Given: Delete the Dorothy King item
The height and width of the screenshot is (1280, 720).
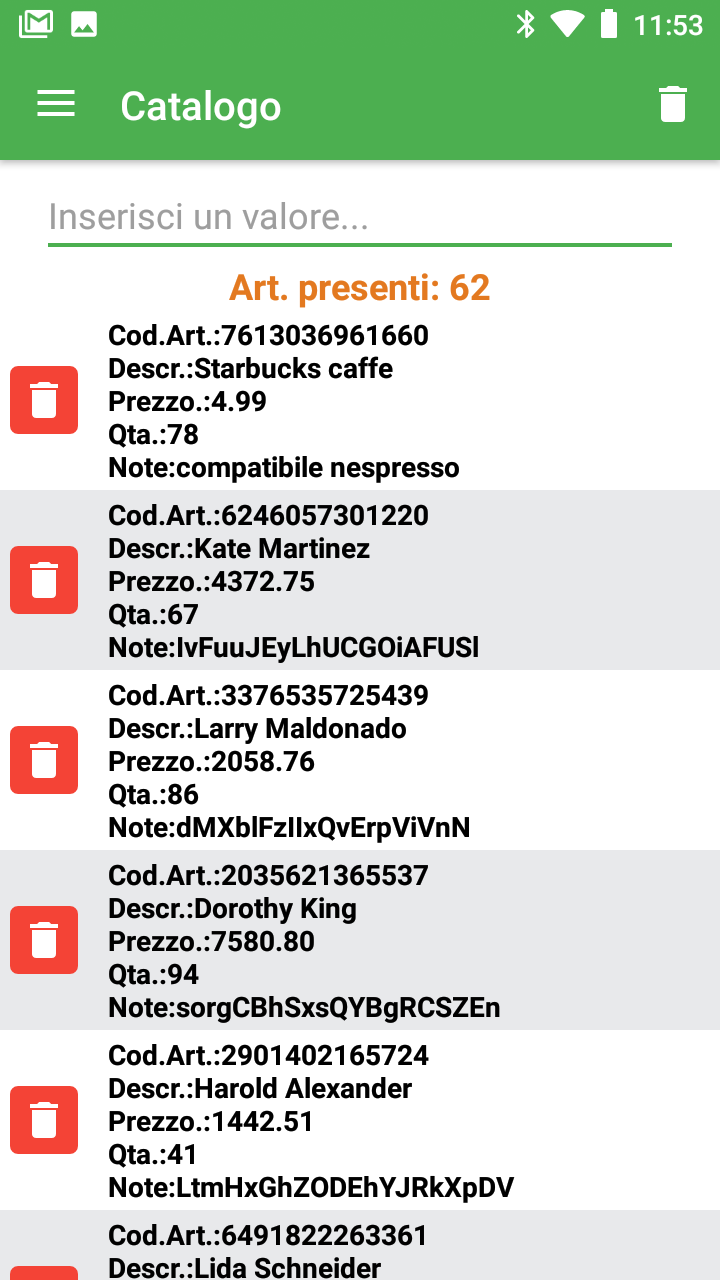Looking at the screenshot, I should click(x=44, y=940).
